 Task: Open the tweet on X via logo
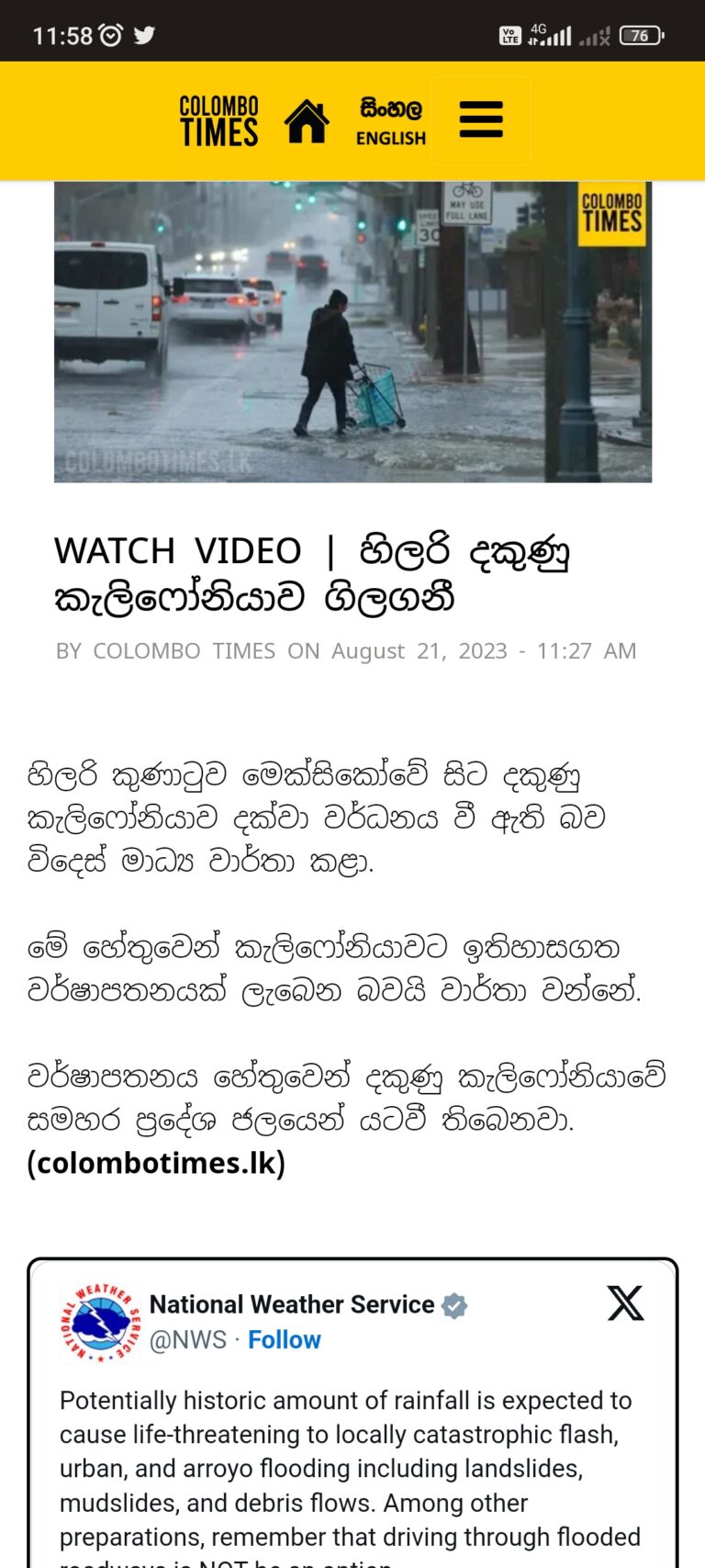coord(625,1303)
